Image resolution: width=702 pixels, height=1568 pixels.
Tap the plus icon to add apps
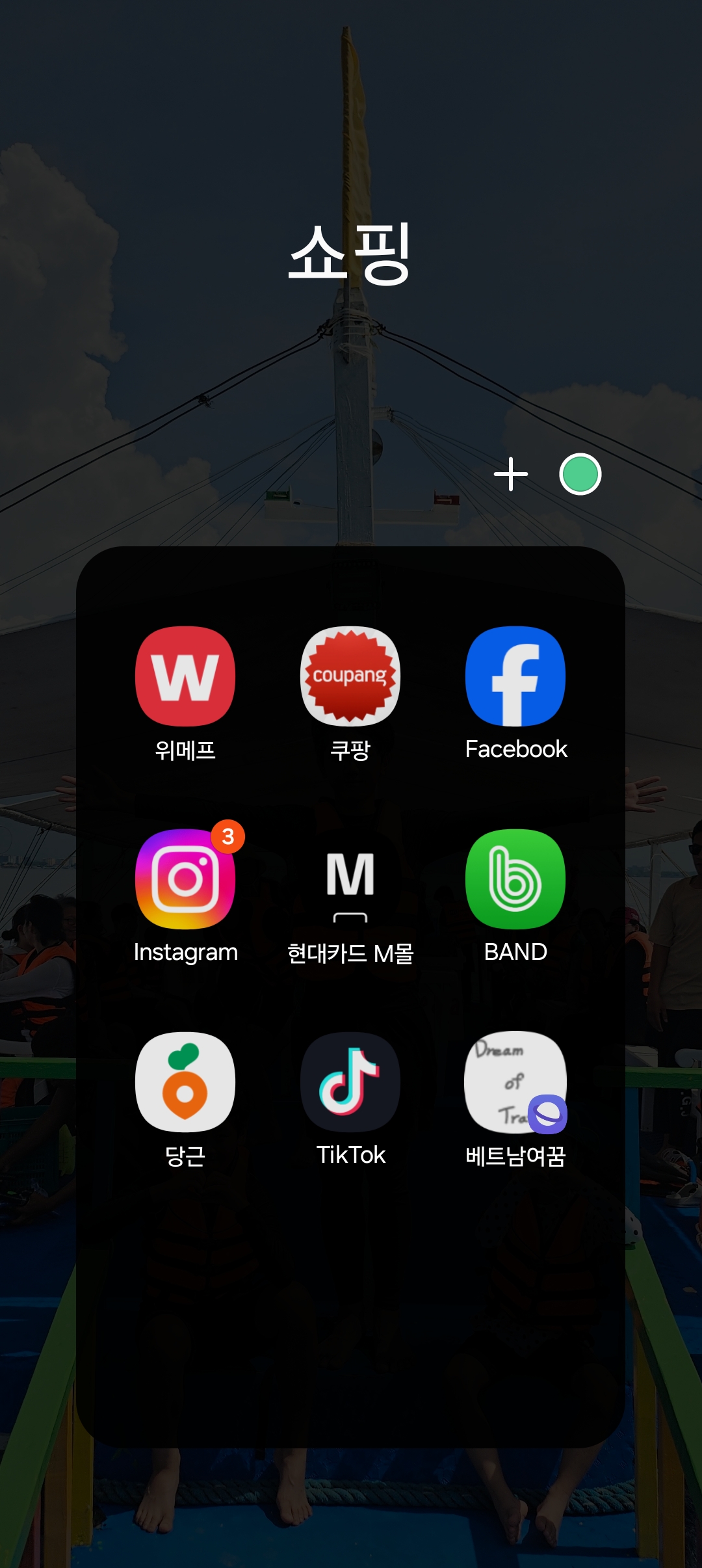point(511,474)
